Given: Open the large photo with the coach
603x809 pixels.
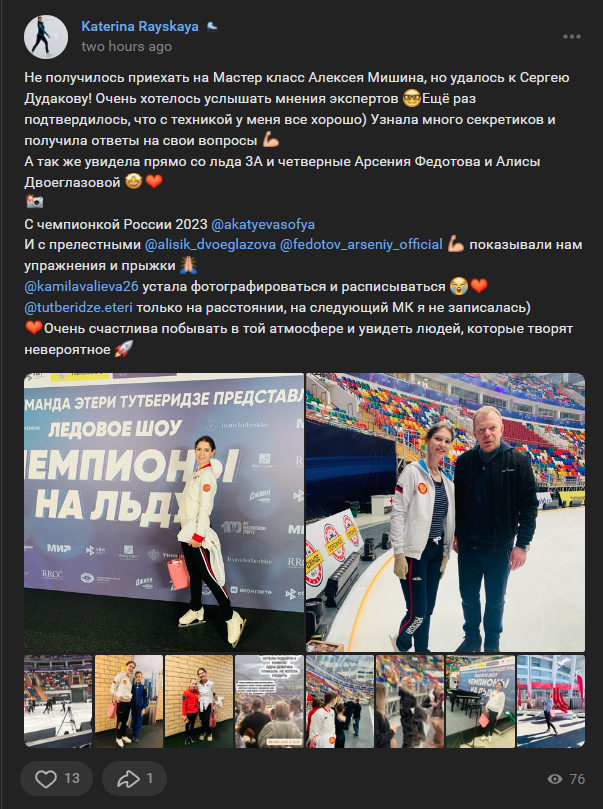Looking at the screenshot, I should pyautogui.click(x=445, y=512).
